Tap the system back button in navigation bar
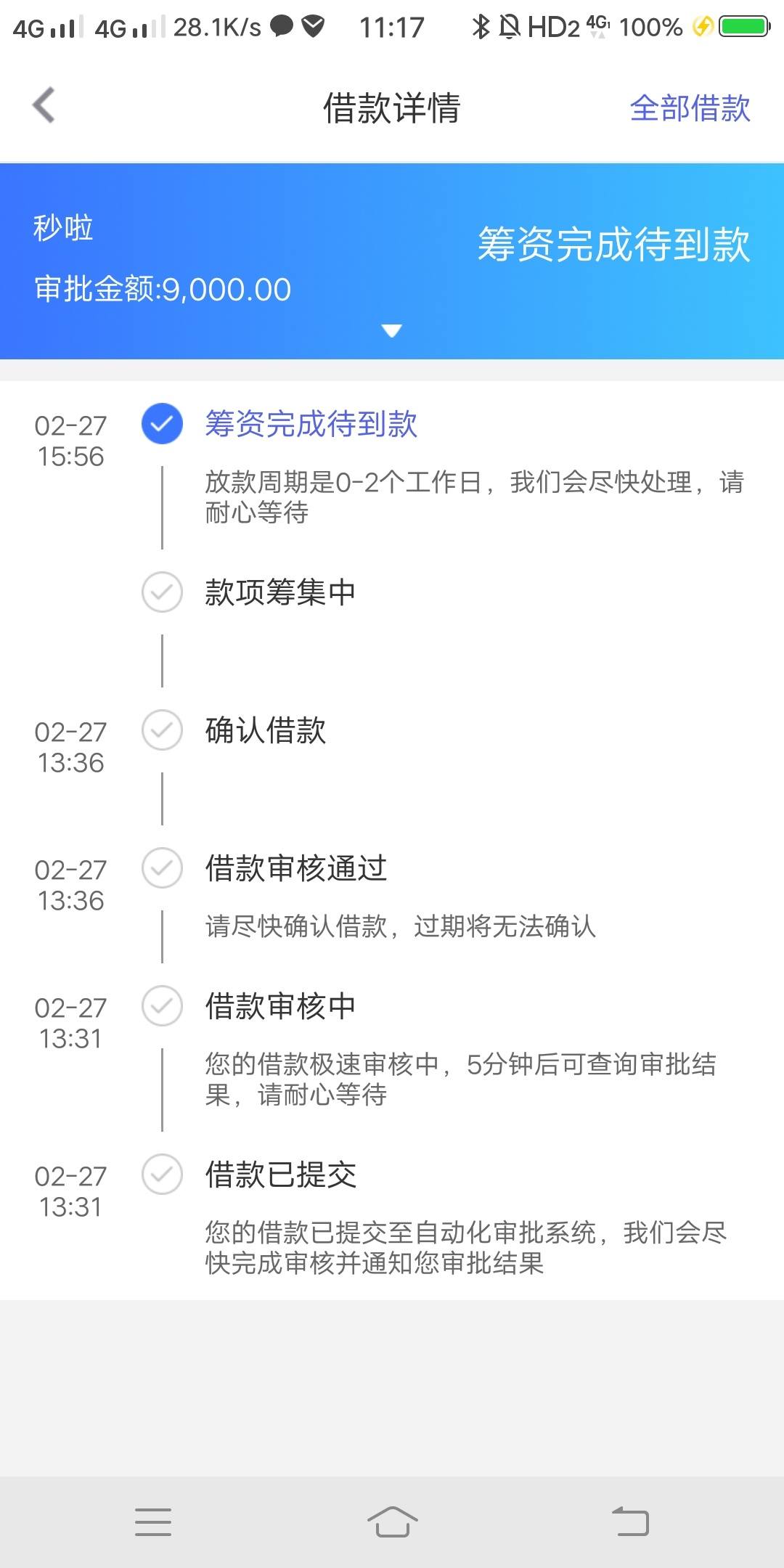The height and width of the screenshot is (1568, 784). coord(630,1522)
